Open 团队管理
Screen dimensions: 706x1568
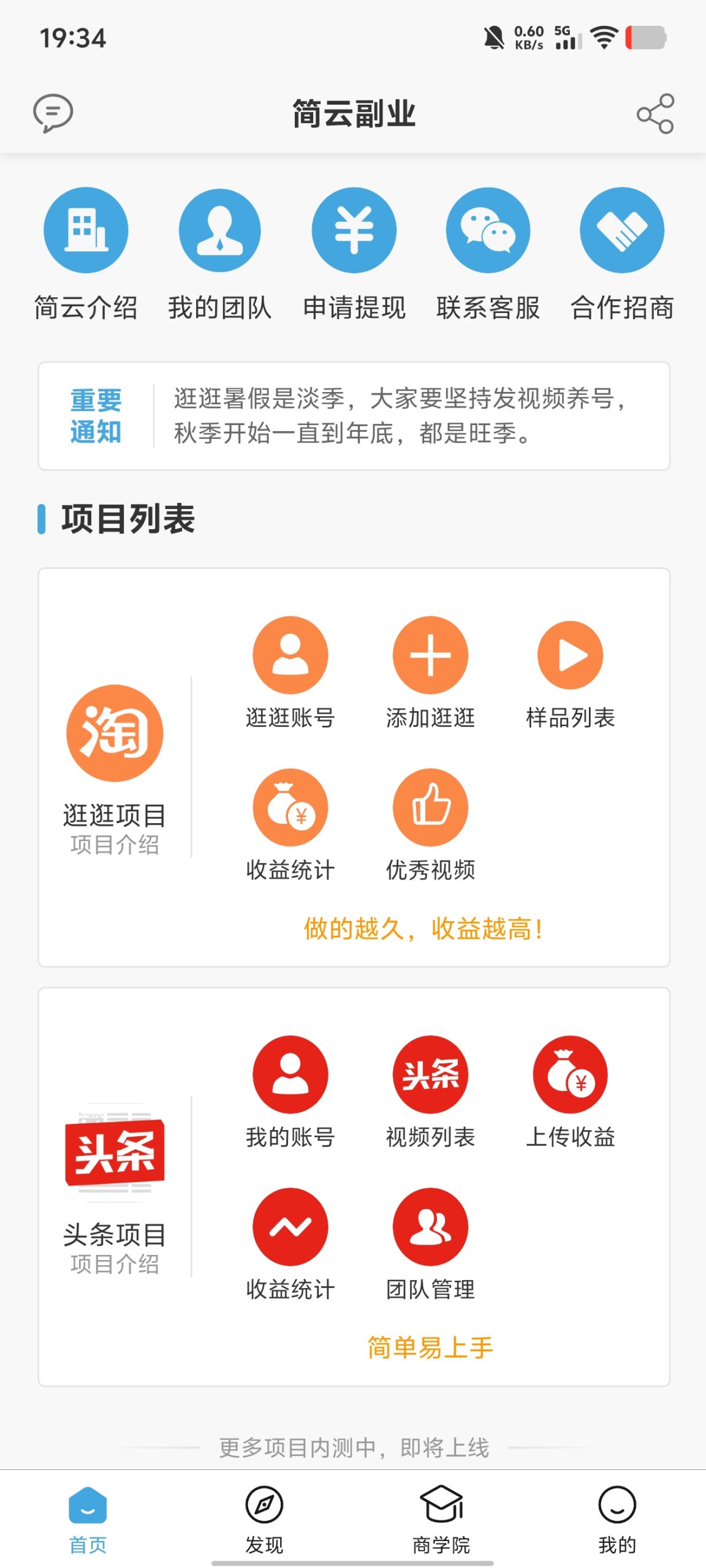430,1245
